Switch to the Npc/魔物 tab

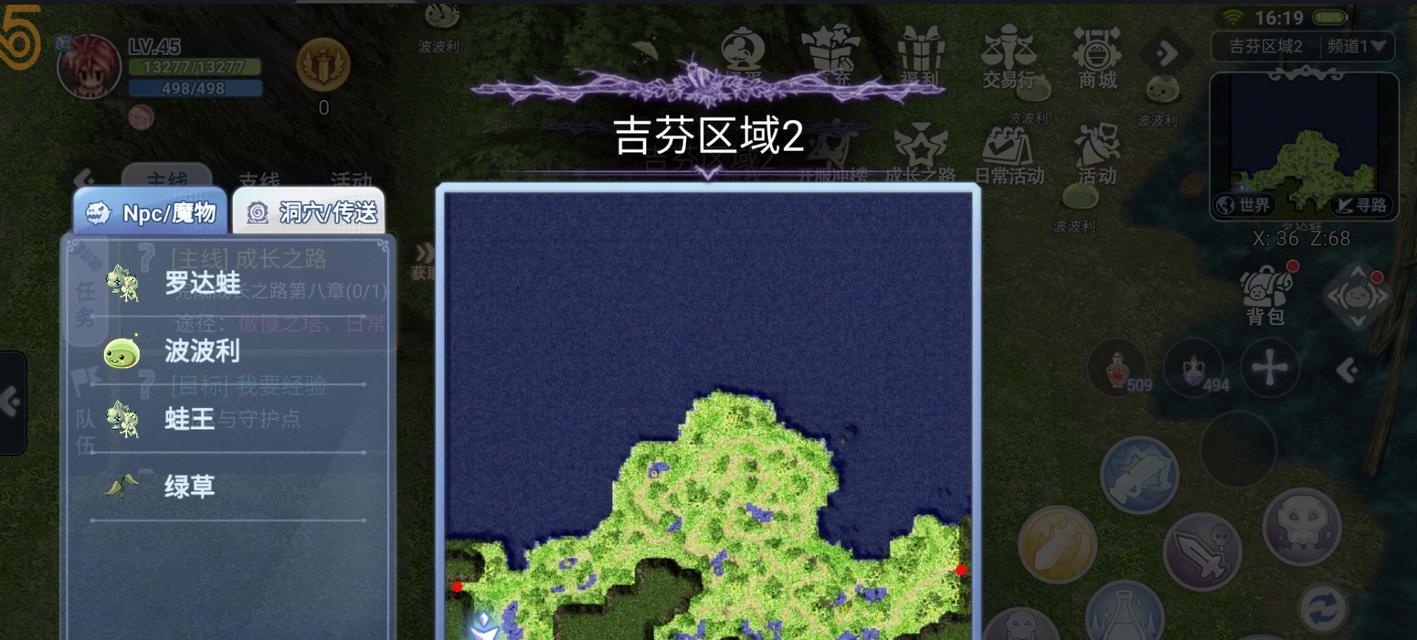150,212
